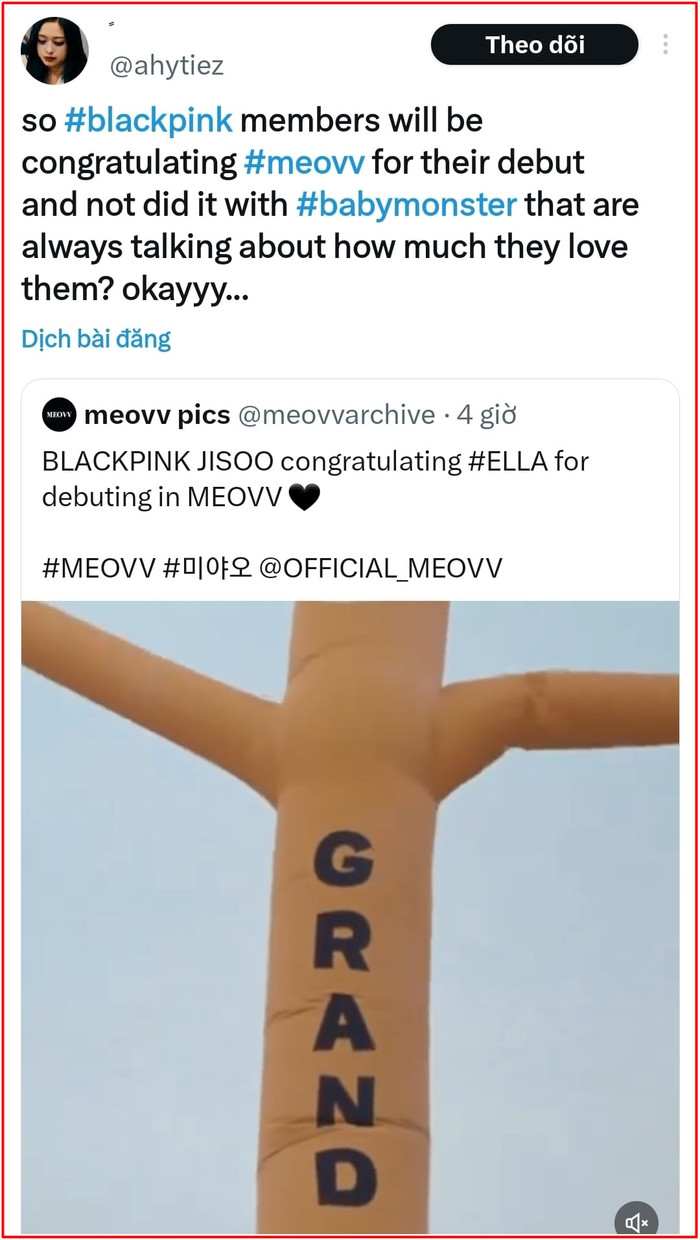Open the #babymonster hashtag
This screenshot has width=700, height=1240.
point(406,205)
